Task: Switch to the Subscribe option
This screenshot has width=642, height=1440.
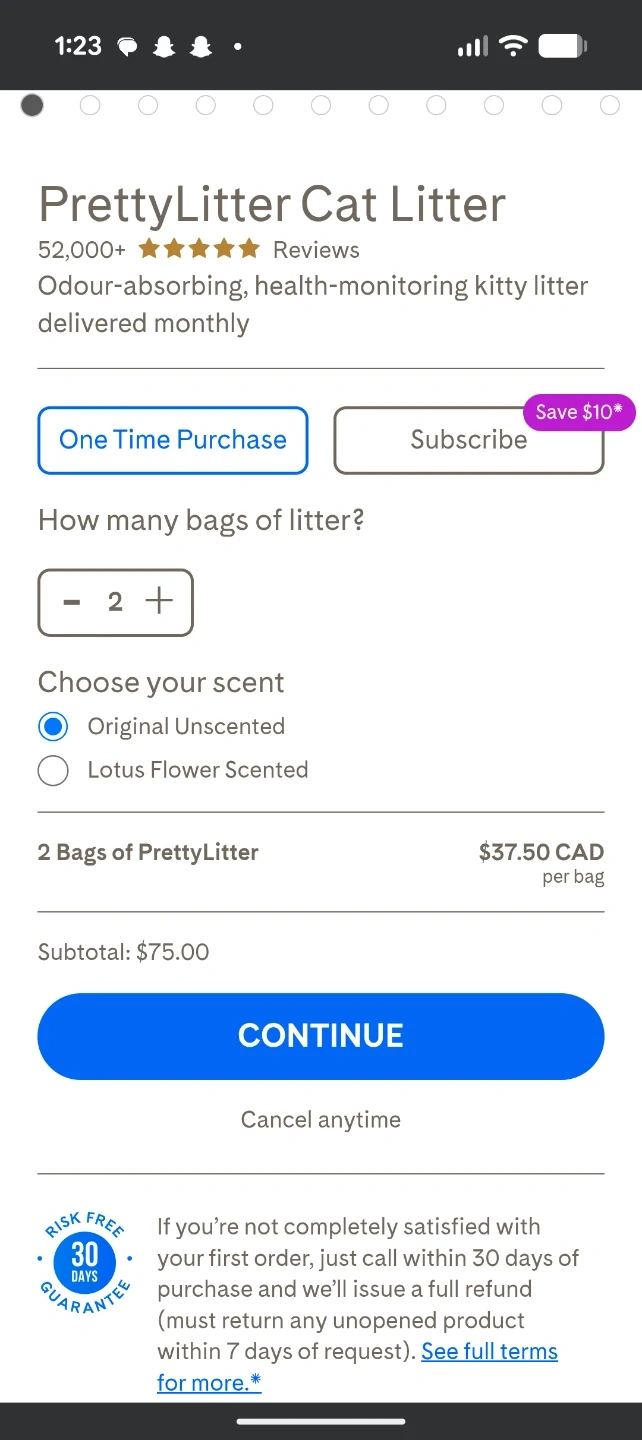Action: click(469, 440)
